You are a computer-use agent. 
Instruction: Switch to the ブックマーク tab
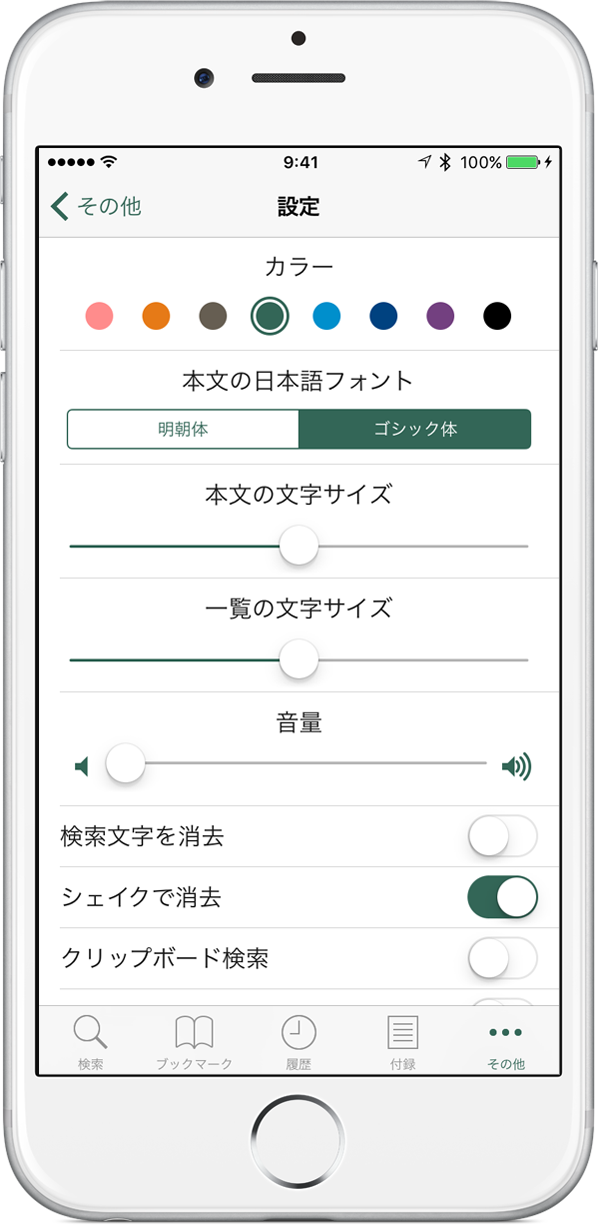[194, 1042]
